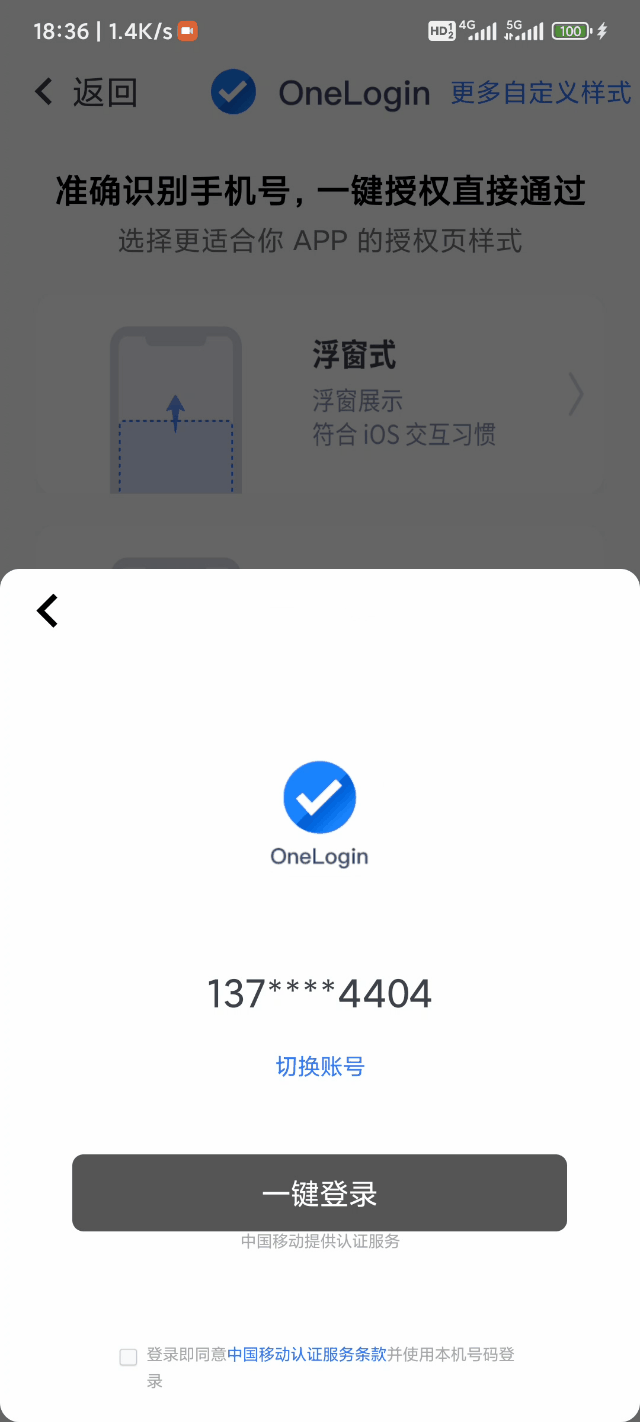Viewport: 640px width, 1422px height.
Task: Check the agreement checkbox
Action: tap(128, 1357)
